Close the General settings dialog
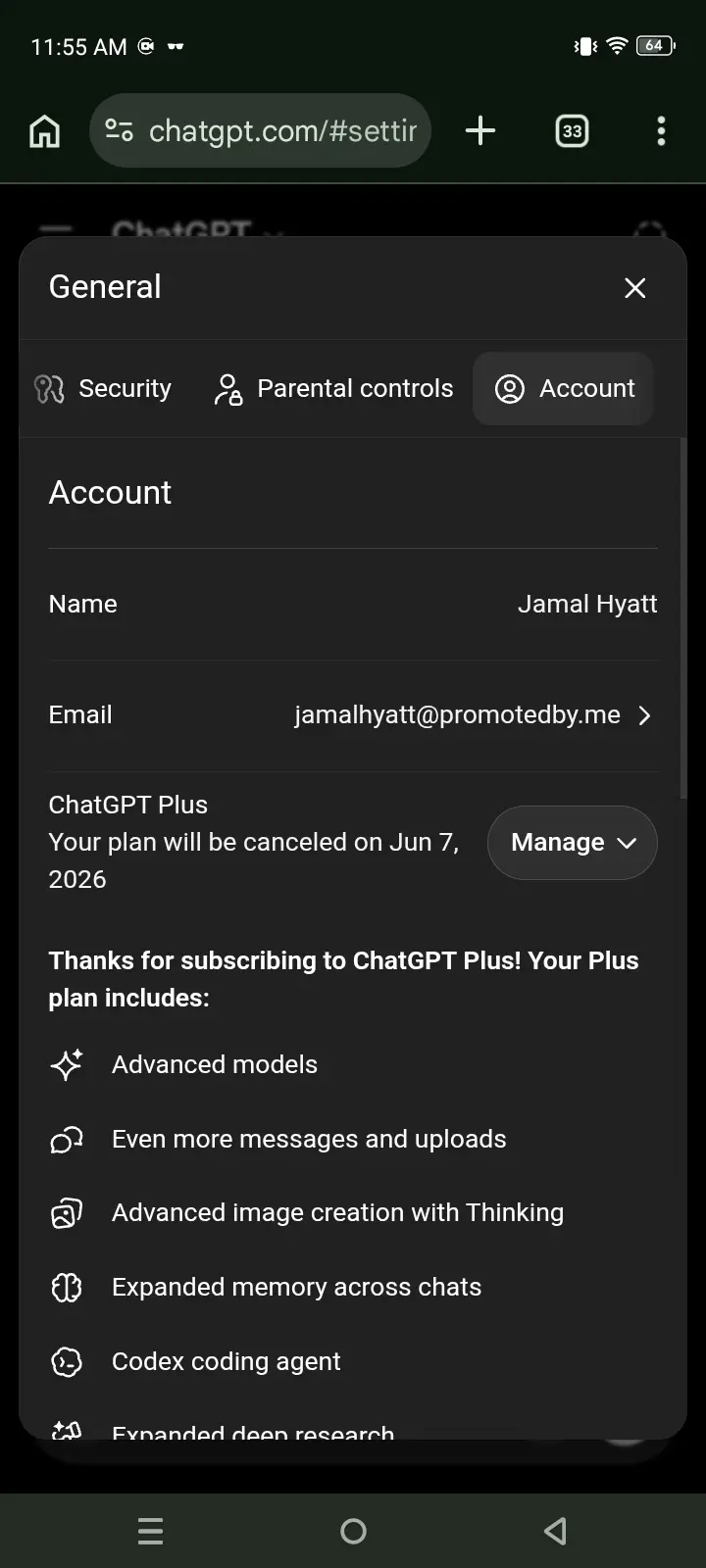Image resolution: width=706 pixels, height=1568 pixels. (635, 287)
